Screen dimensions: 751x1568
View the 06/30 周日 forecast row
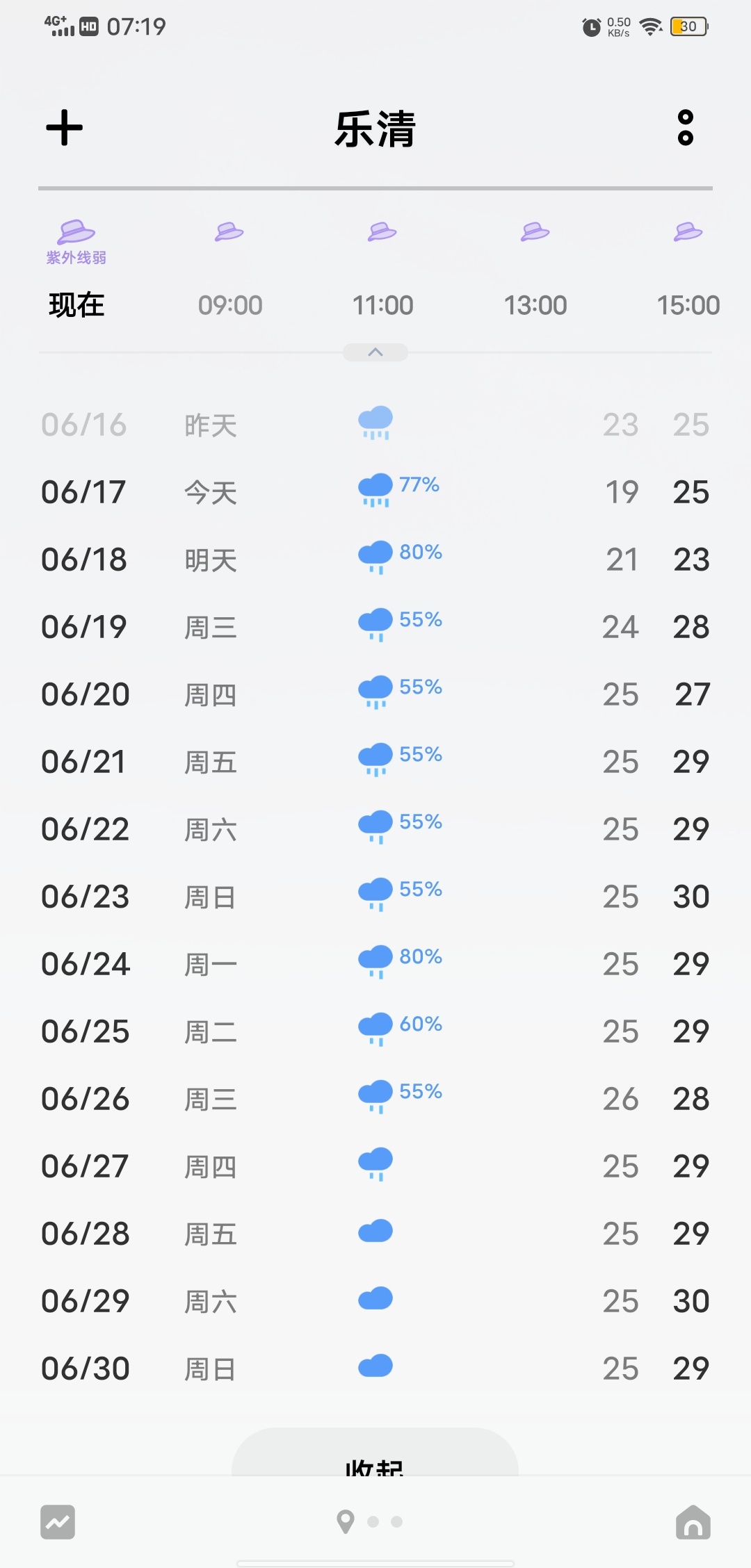pos(375,1369)
